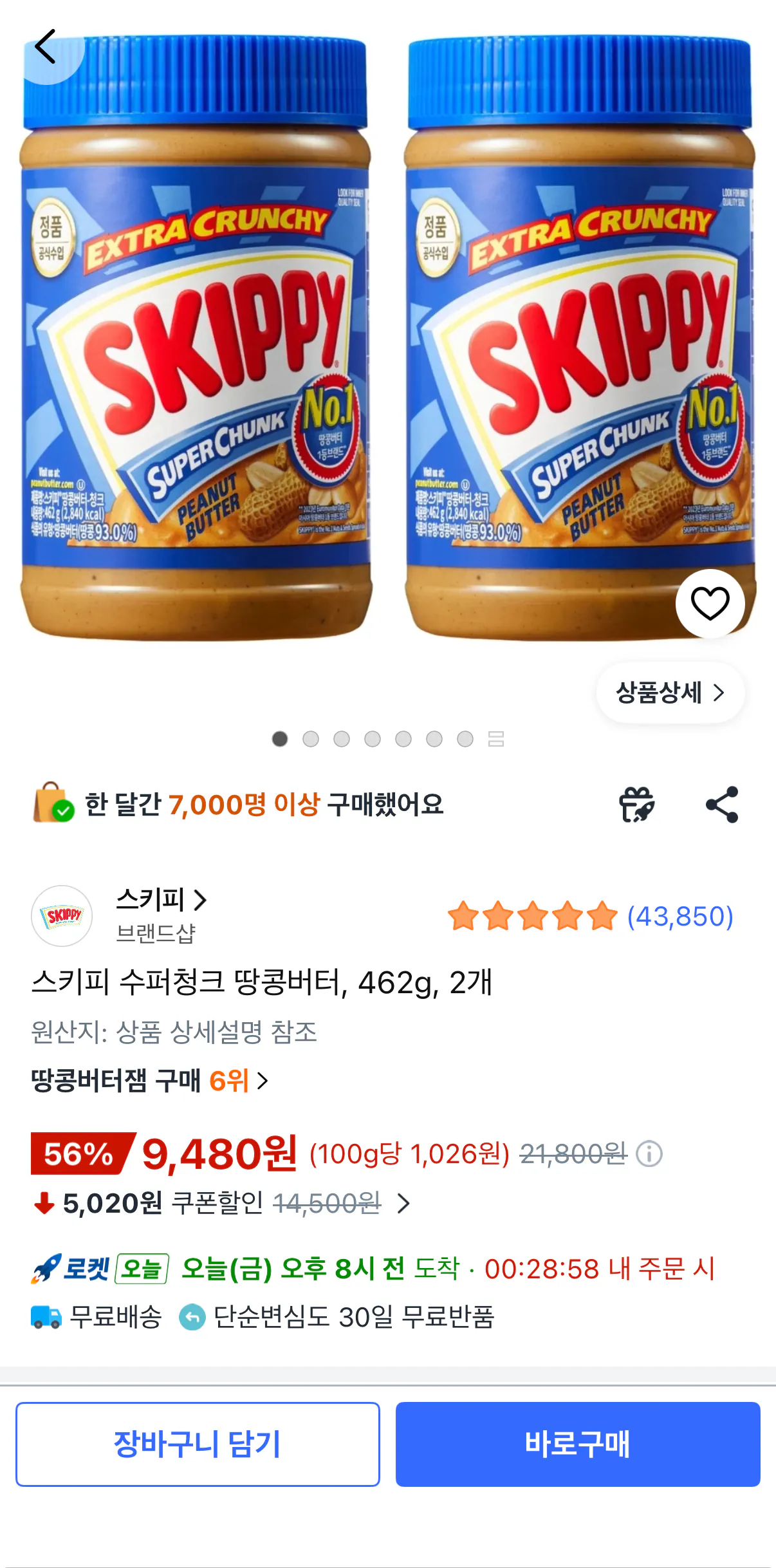Toggle the heart to wishlist this product
This screenshot has width=776, height=1568.
(x=710, y=602)
